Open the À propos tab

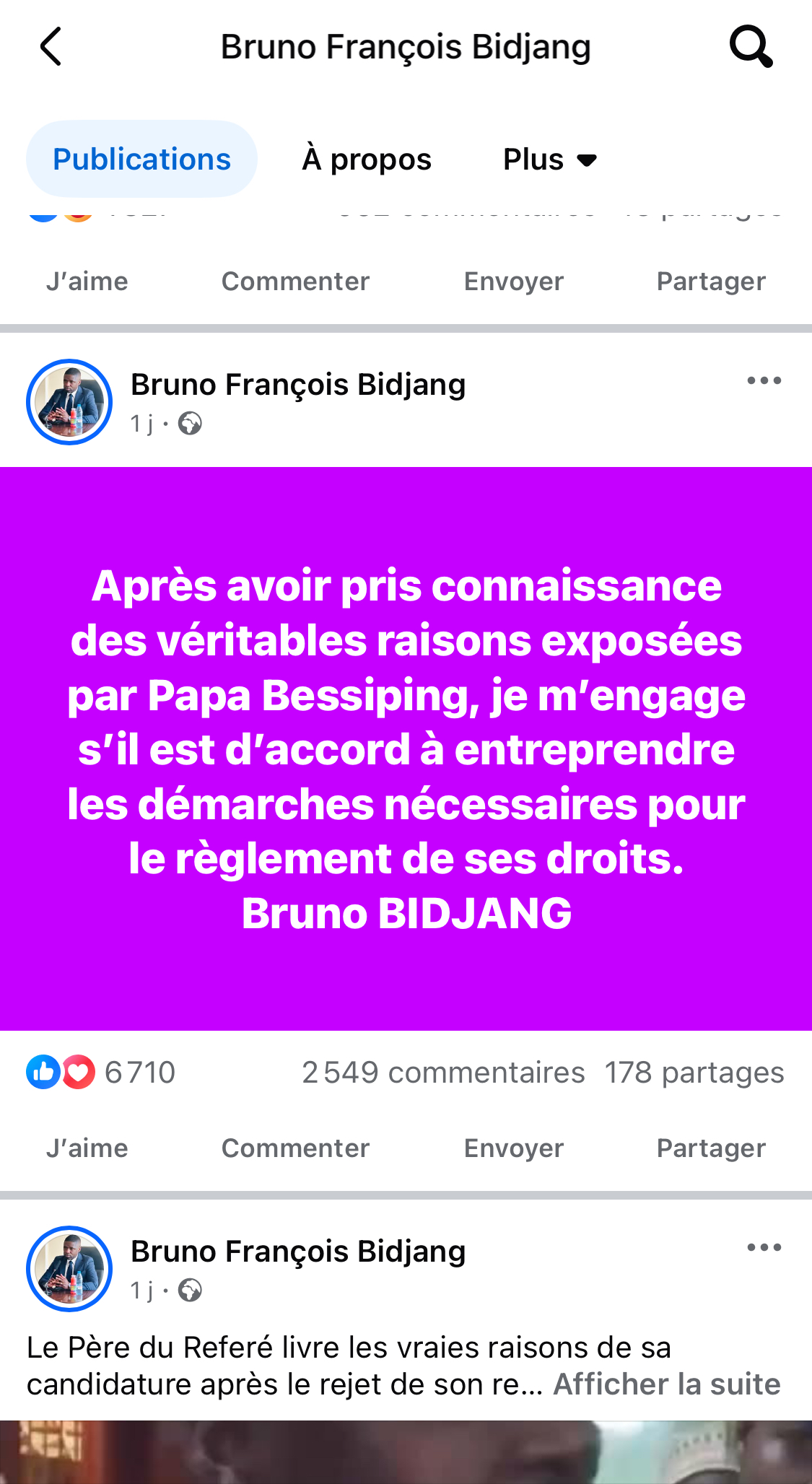367,159
